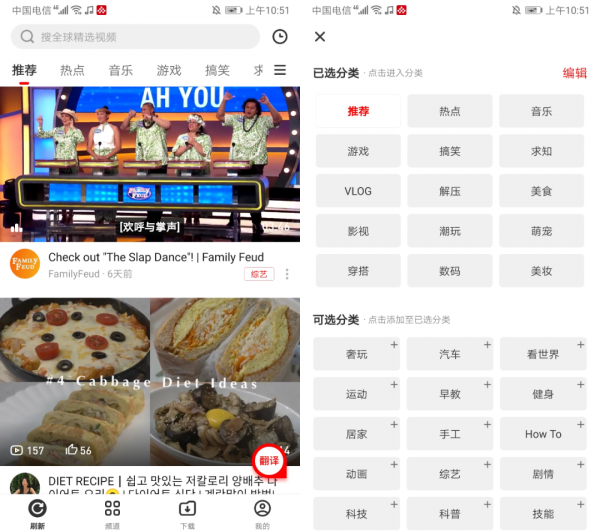Open watch history clock icon
600x532 pixels.
coord(279,37)
